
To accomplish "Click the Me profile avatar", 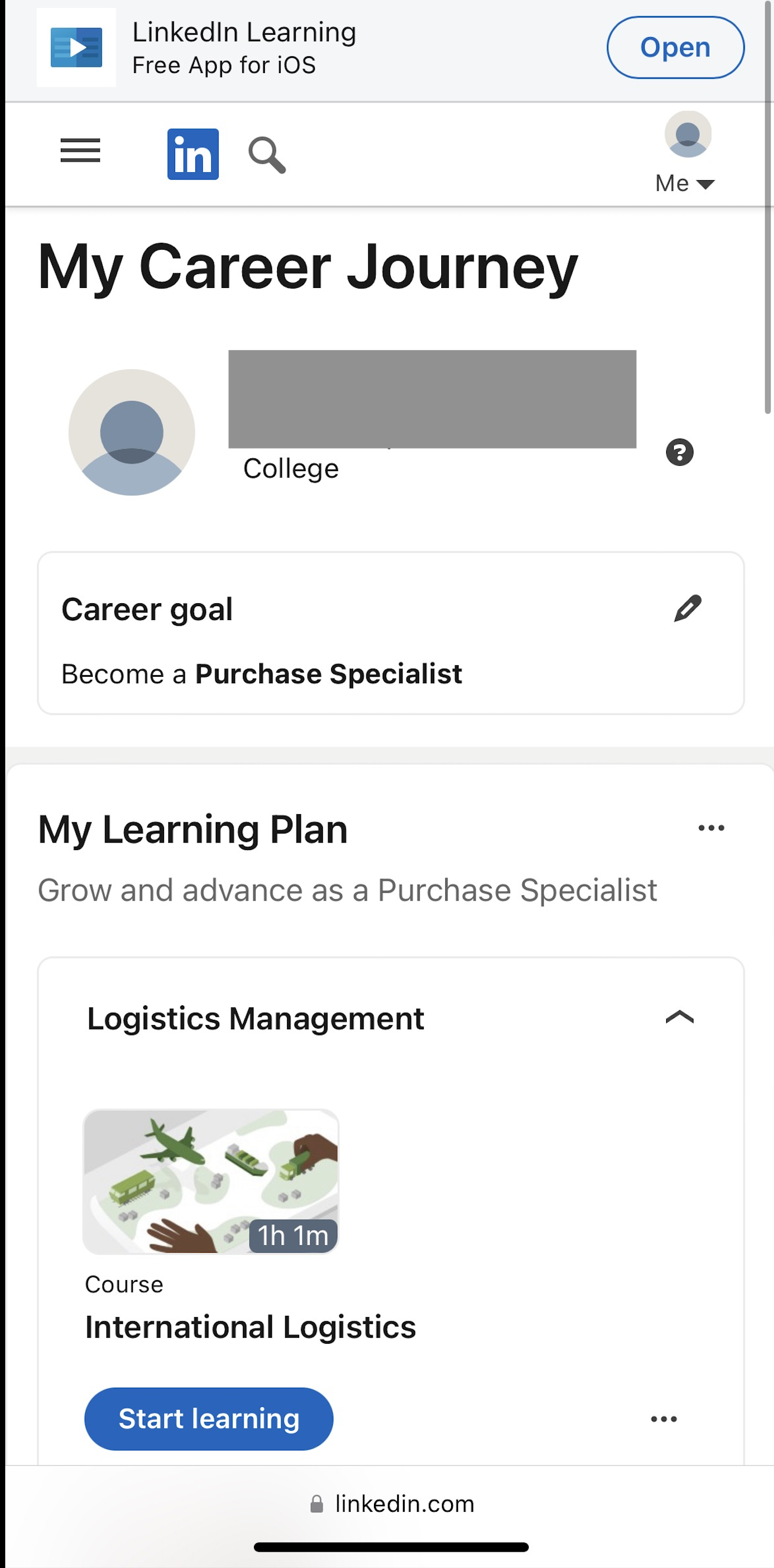I will 688,135.
